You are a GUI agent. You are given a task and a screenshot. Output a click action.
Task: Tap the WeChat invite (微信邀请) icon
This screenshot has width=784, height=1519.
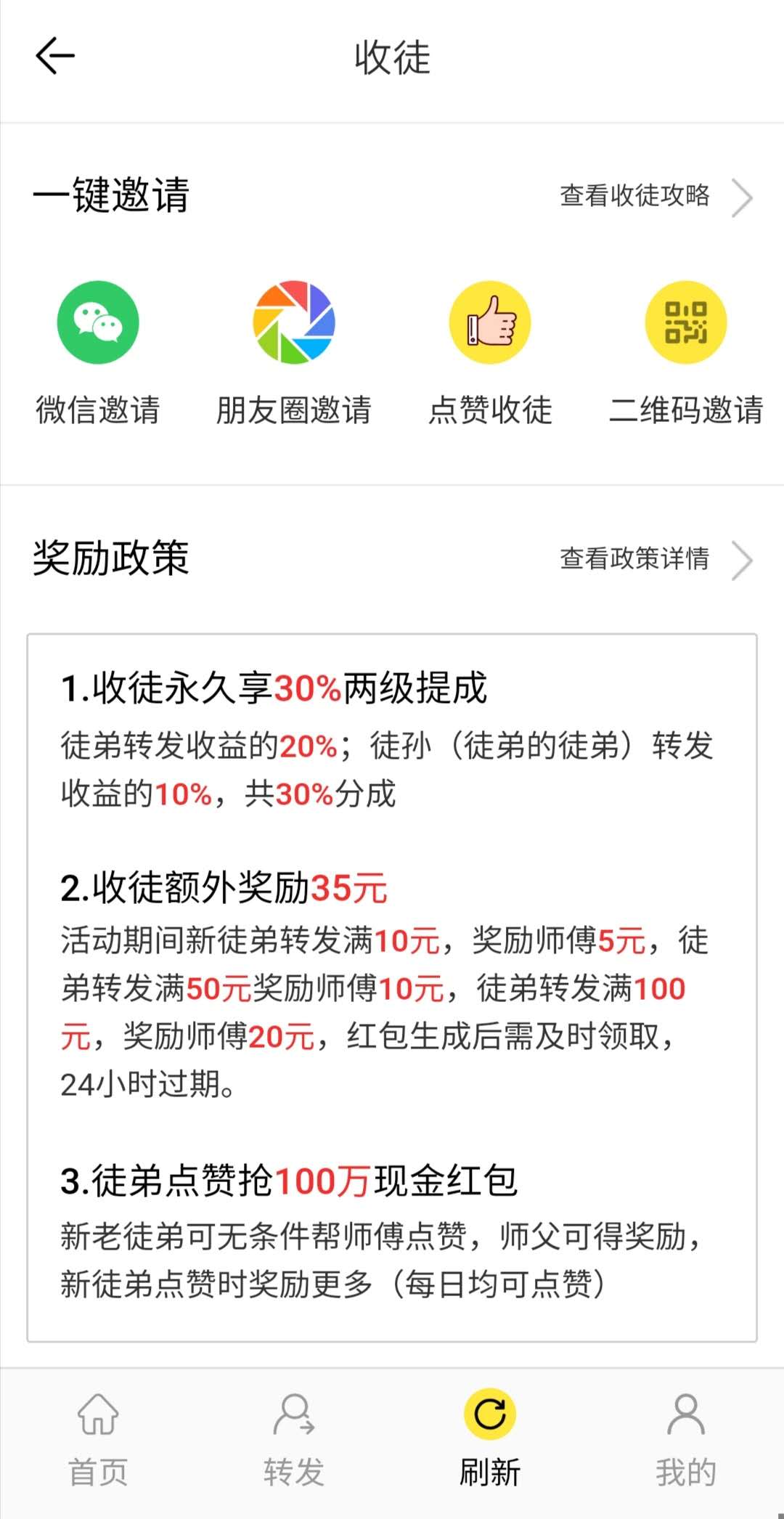click(x=98, y=322)
